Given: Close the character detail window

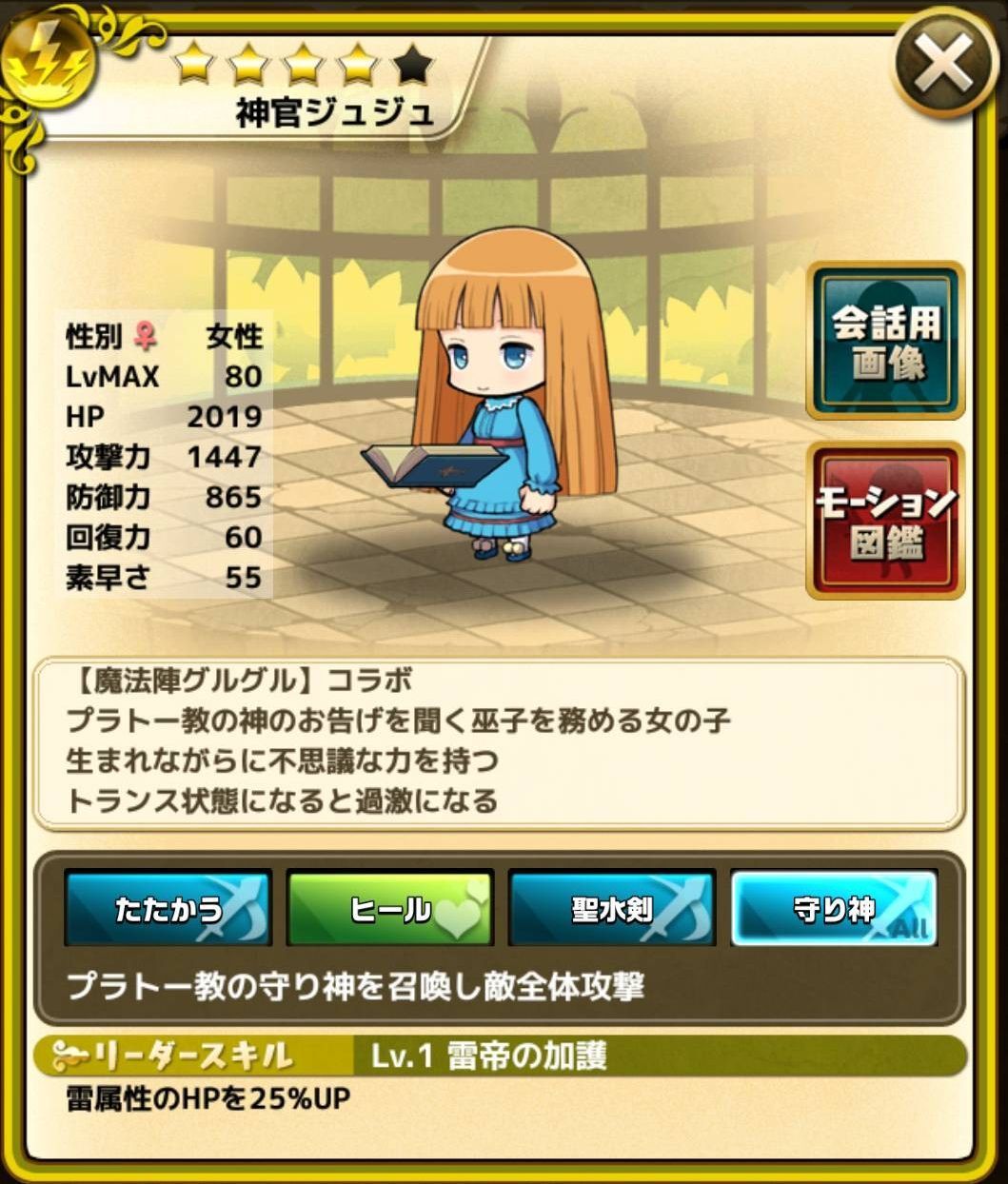Looking at the screenshot, I should coord(944,64).
